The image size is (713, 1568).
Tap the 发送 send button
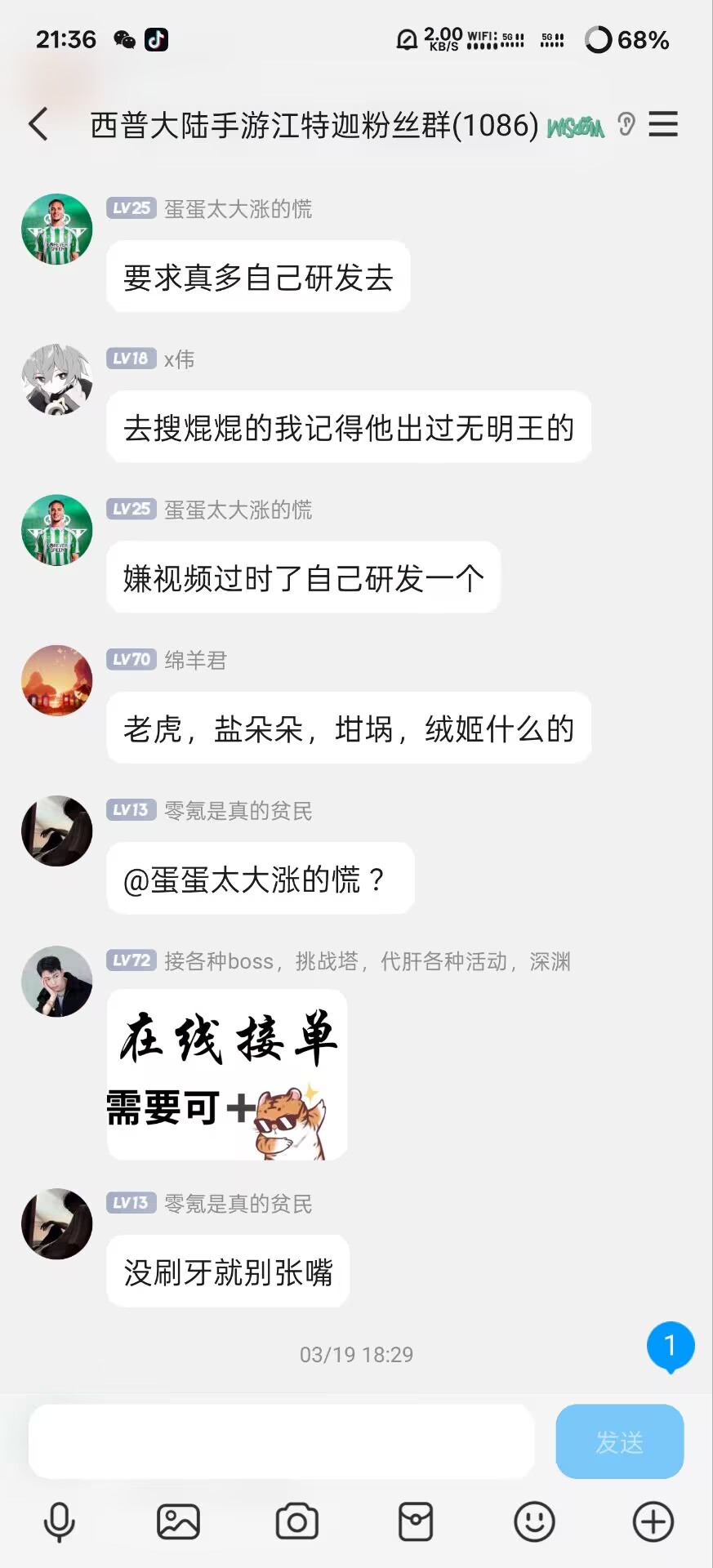tap(619, 1441)
